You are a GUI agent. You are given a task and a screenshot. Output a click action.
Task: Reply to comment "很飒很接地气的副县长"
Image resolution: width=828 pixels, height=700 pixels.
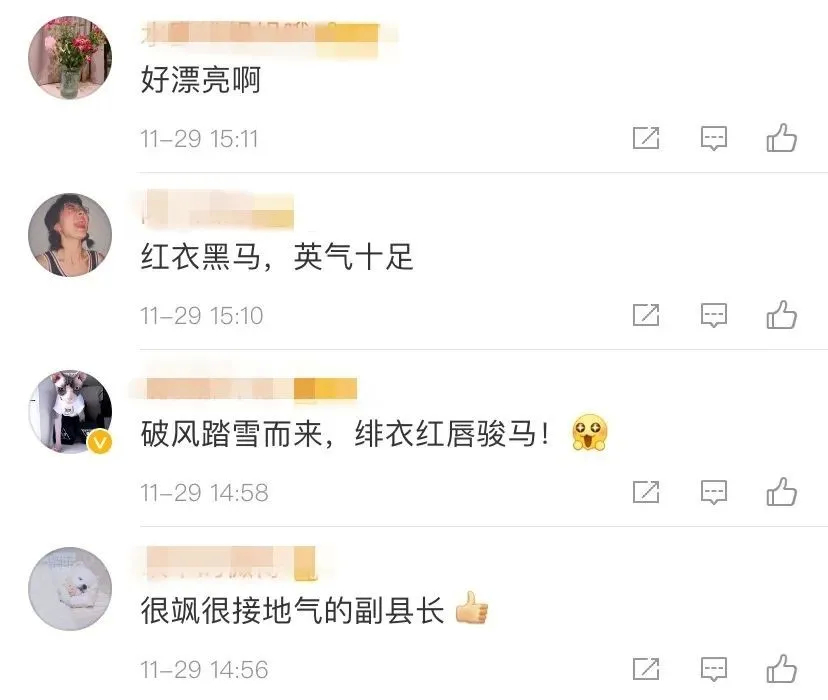tap(713, 670)
